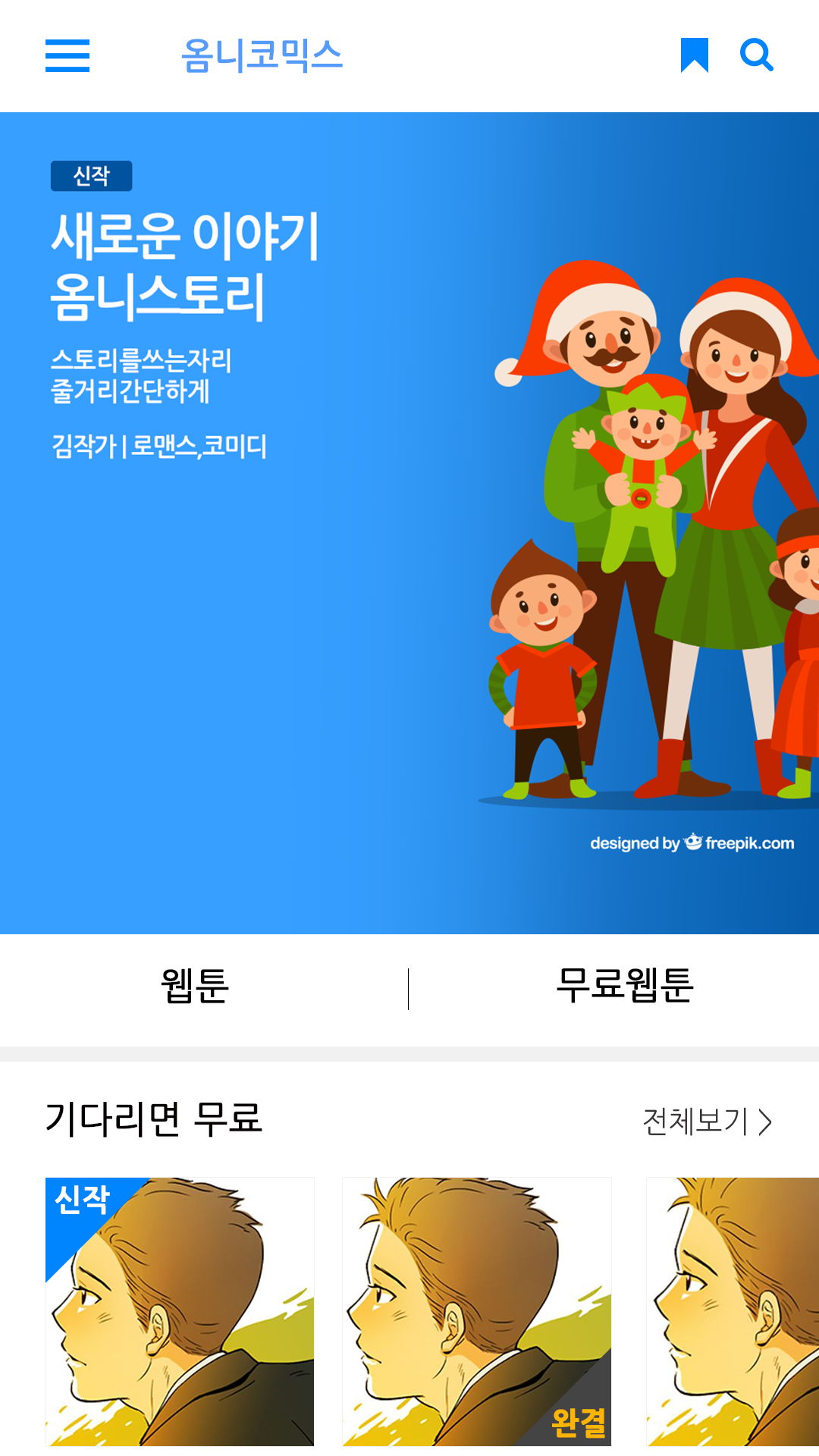Open 전체보기 for 기다리면 무료
The height and width of the screenshot is (1456, 819).
click(707, 1122)
